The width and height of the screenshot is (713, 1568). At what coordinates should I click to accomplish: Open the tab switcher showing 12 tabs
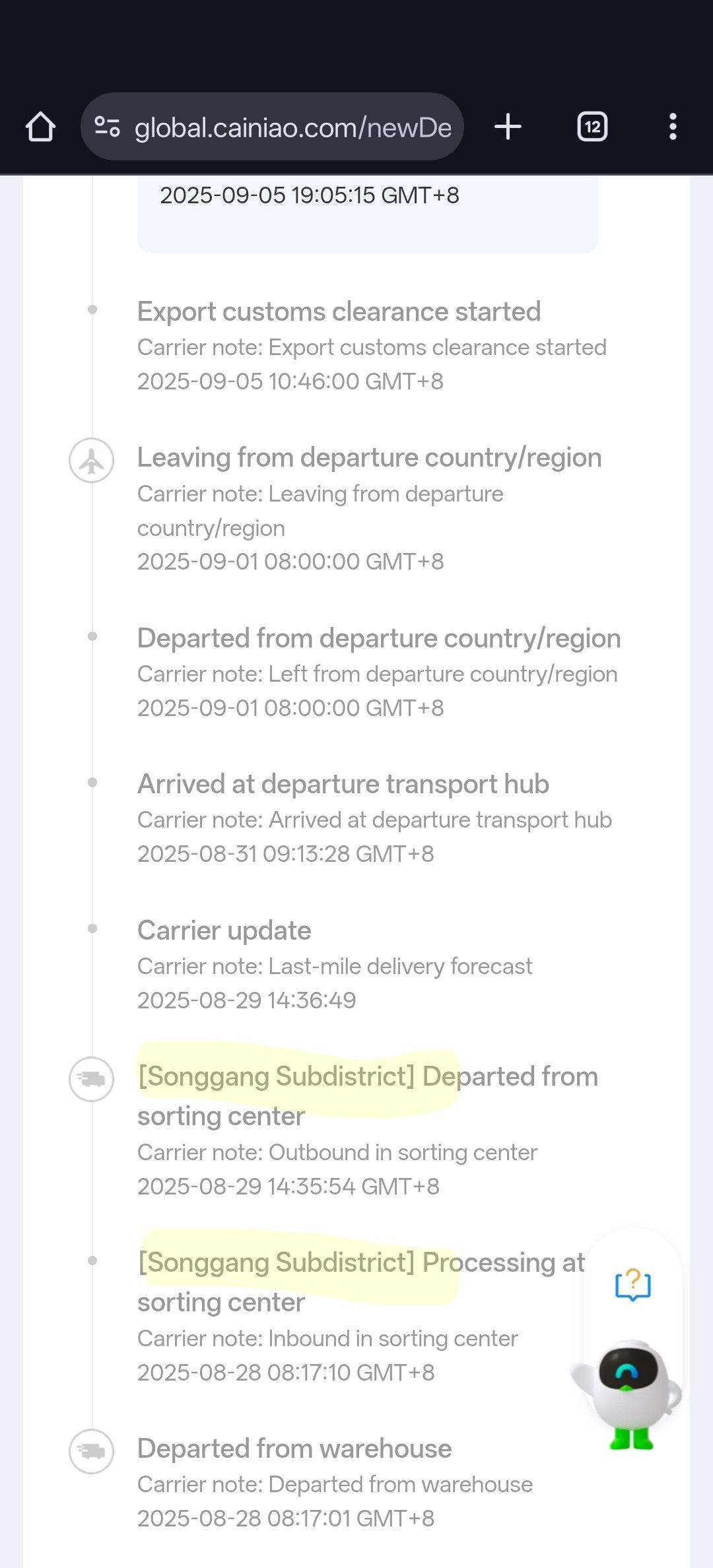coord(592,127)
